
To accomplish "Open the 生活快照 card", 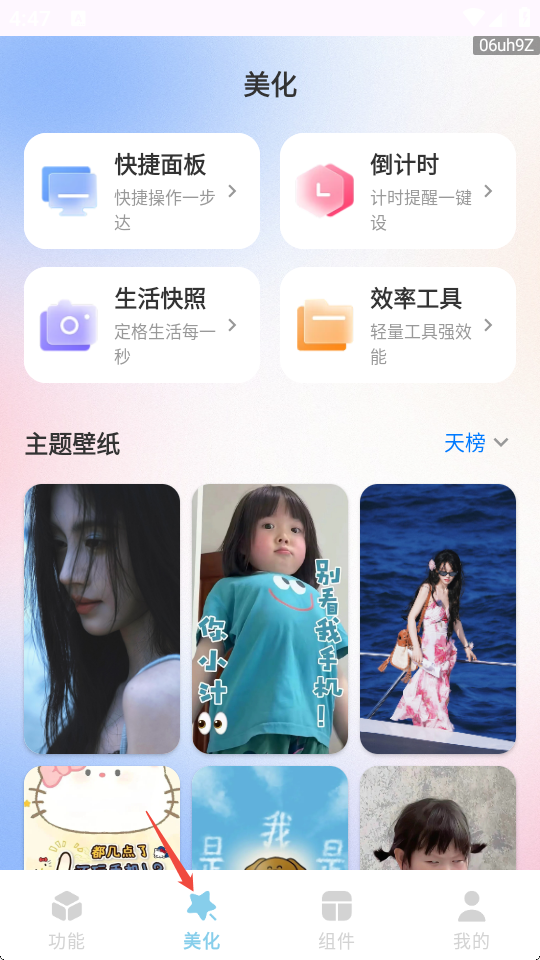I will click(141, 324).
